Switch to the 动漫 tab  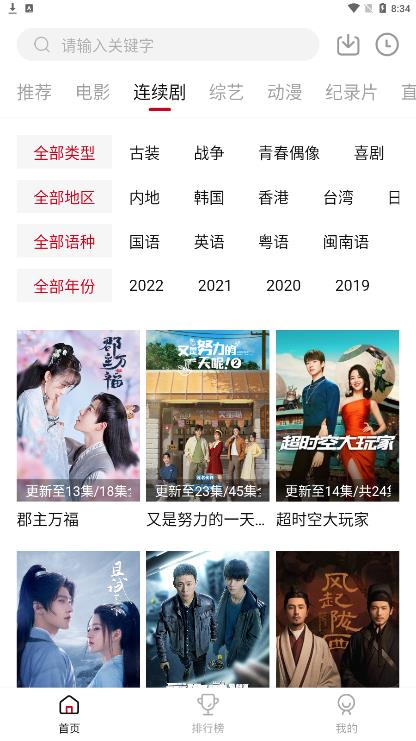click(285, 92)
